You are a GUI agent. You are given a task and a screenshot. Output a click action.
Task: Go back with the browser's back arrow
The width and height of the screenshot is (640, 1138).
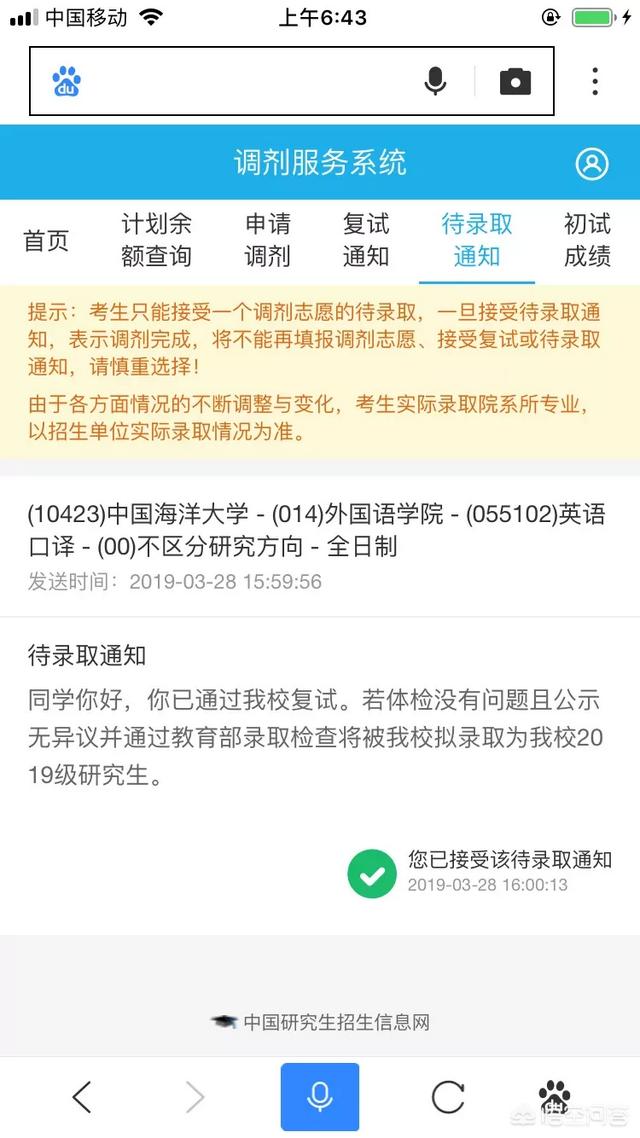tap(82, 1097)
